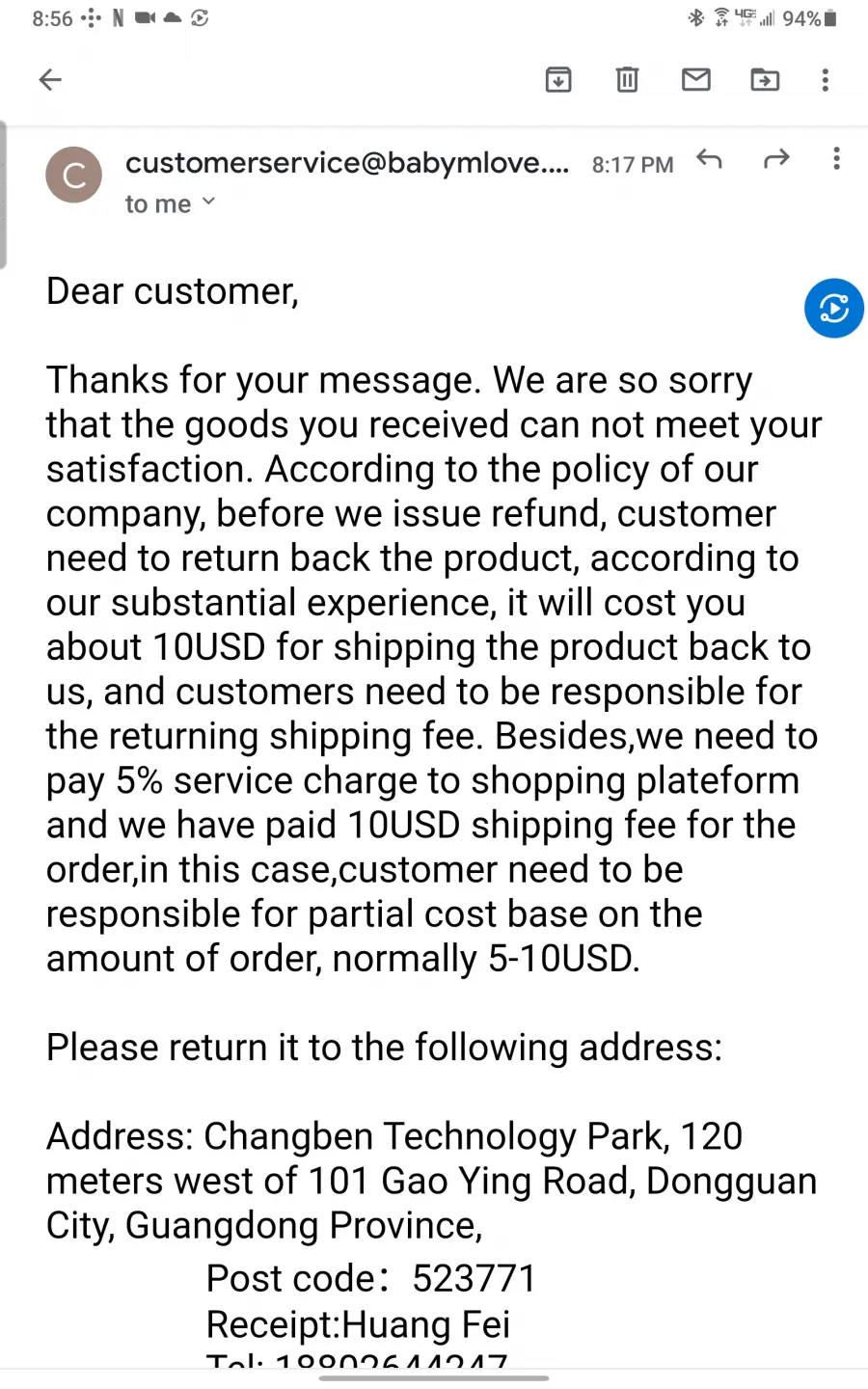Tap the blue floating round button
868x1389 pixels.
(x=834, y=309)
